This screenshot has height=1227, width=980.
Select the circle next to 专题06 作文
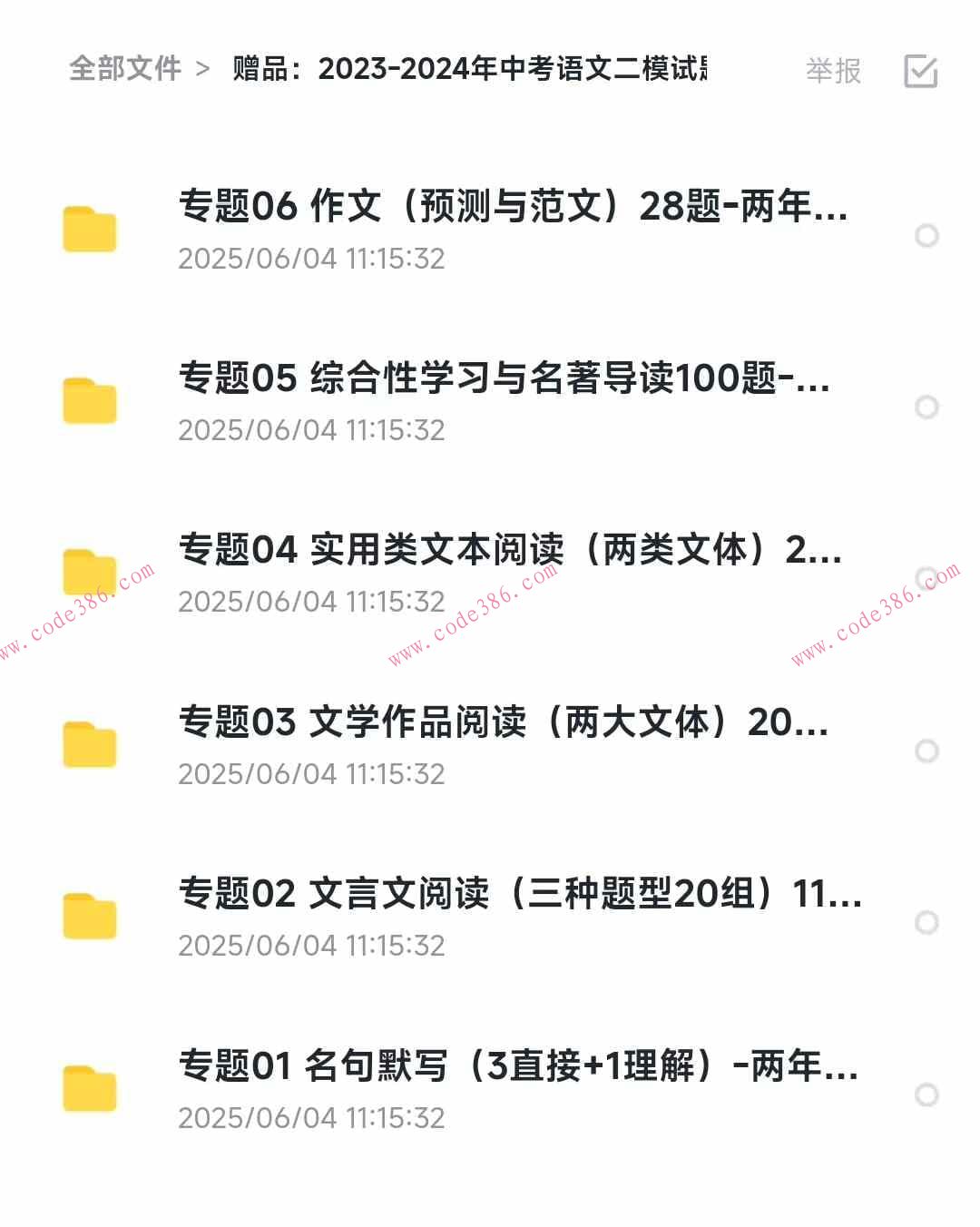coord(926,234)
